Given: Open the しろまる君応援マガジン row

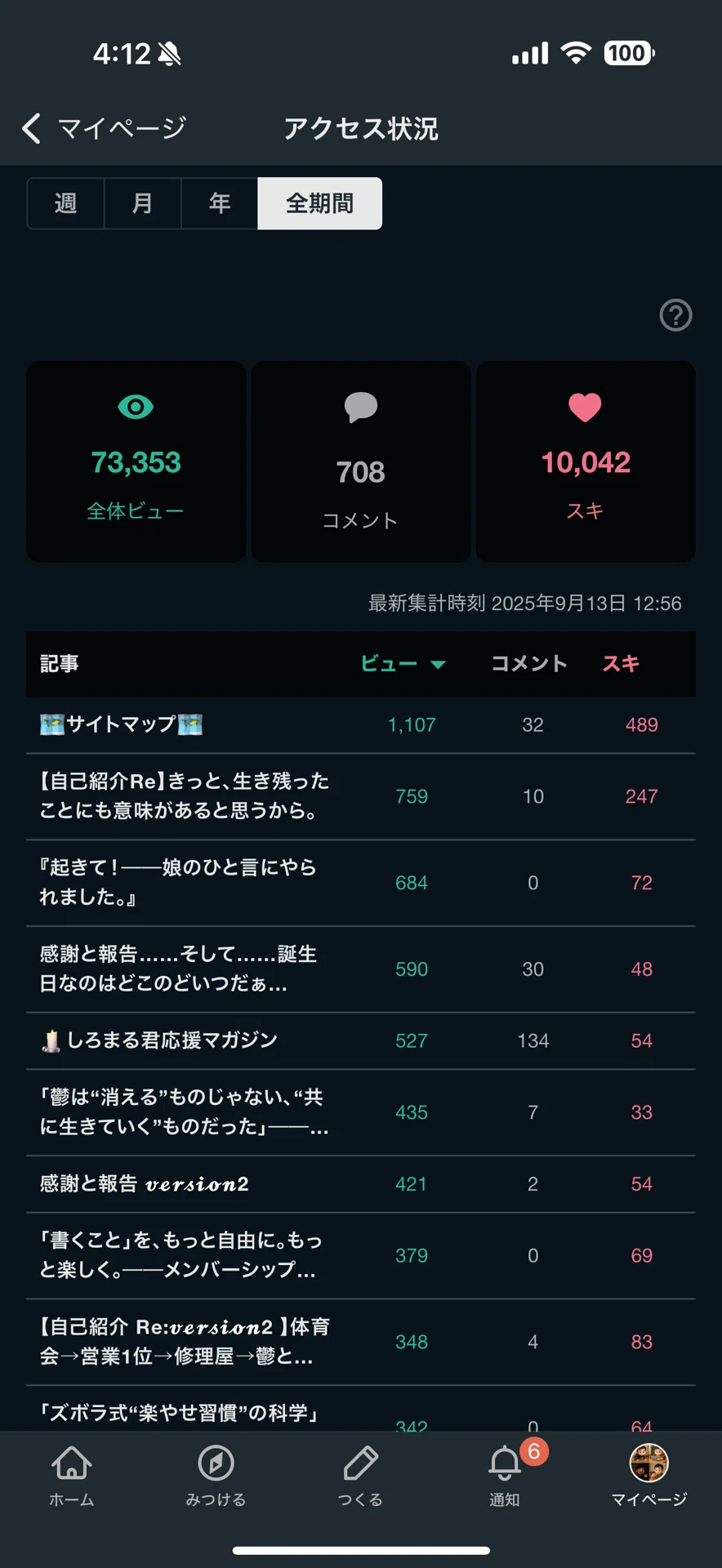Looking at the screenshot, I should [361, 1040].
